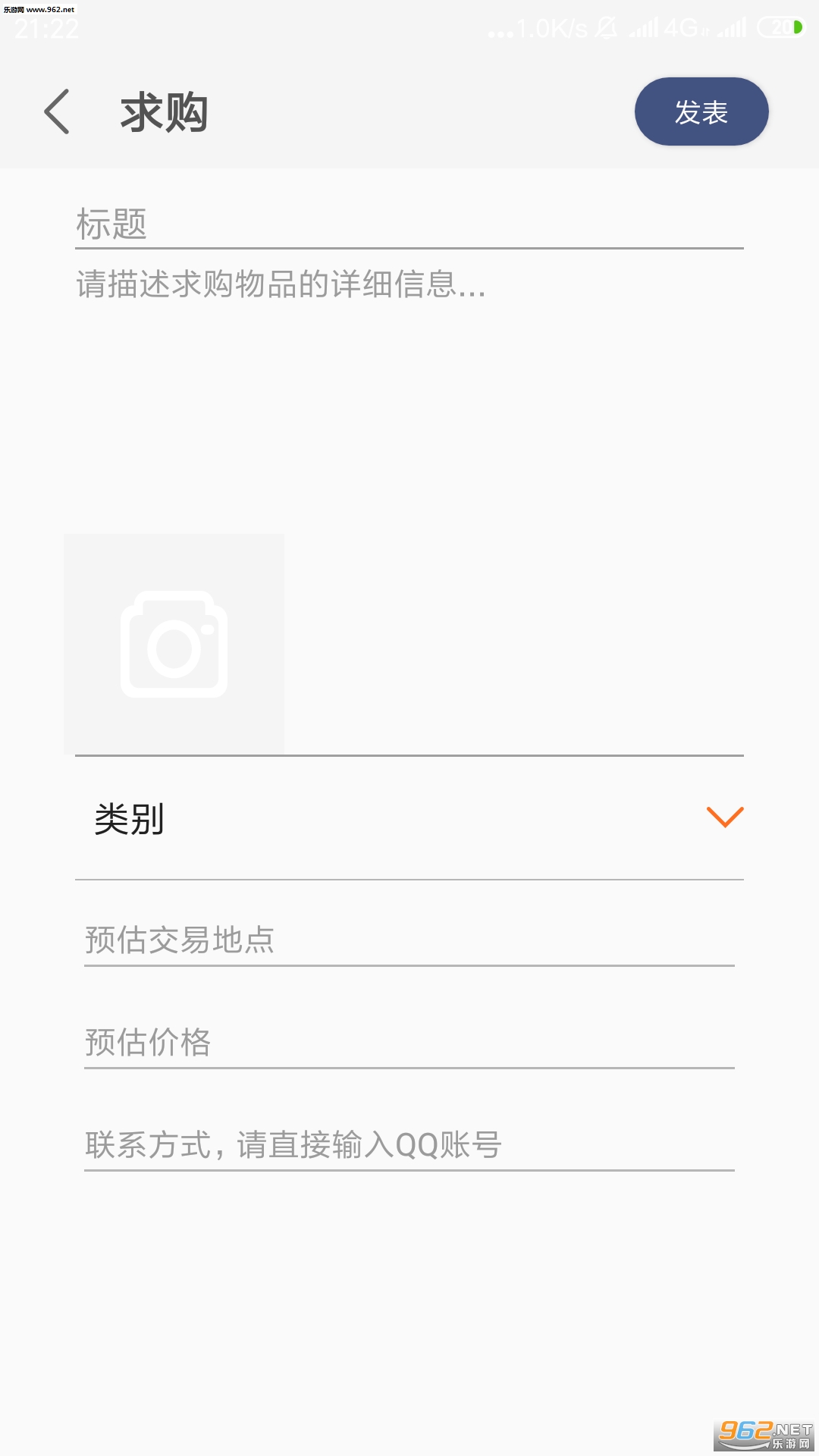Viewport: 819px width, 1456px height.
Task: Tap the 发表 button to publish
Action: pos(701,111)
